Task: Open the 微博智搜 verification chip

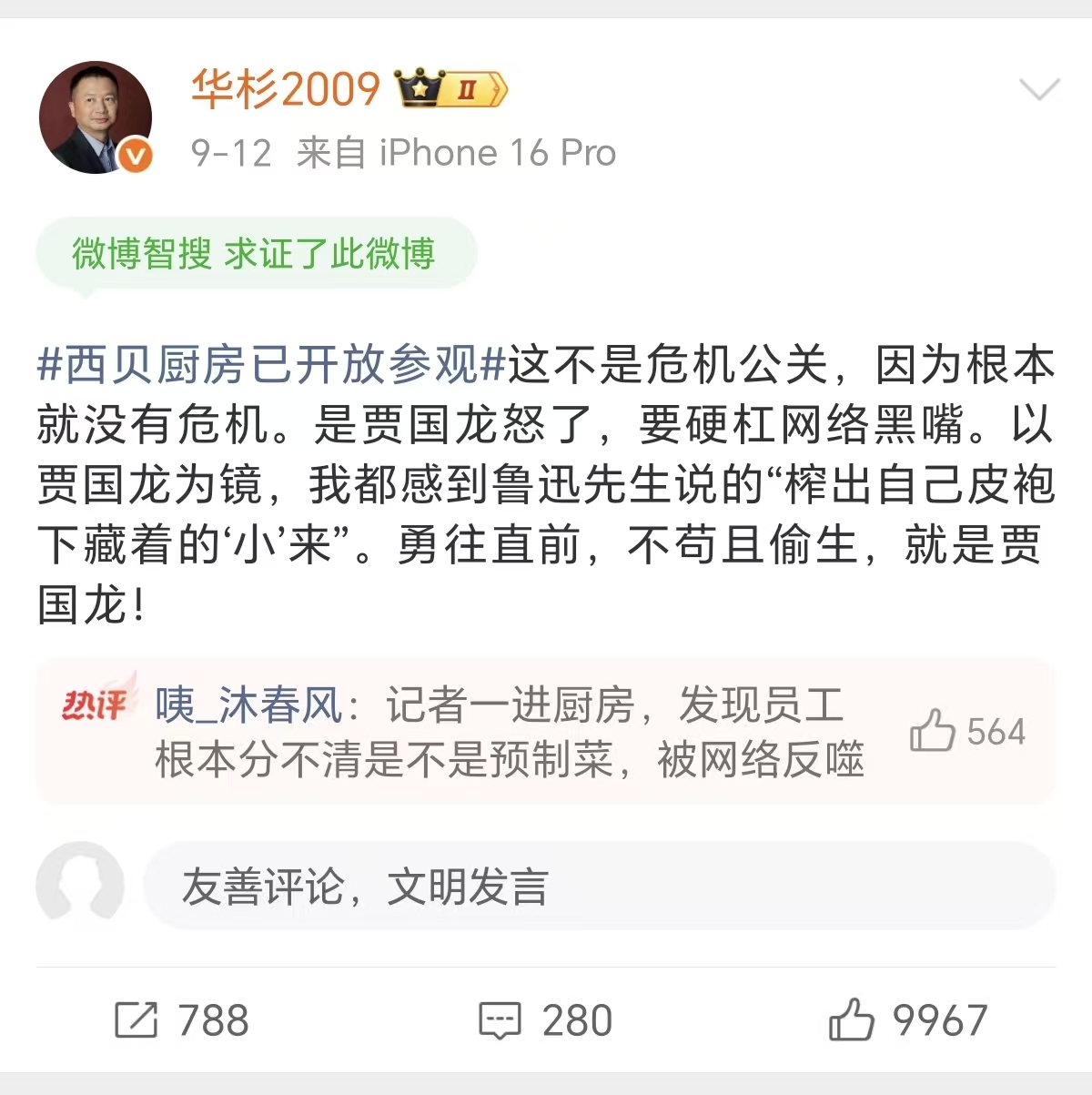Action: [x=255, y=254]
